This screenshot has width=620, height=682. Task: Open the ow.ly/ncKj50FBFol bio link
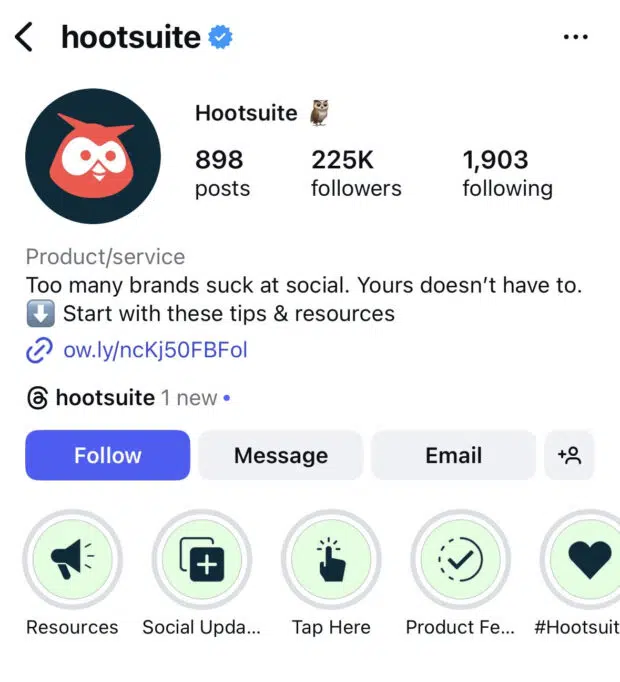tap(154, 350)
